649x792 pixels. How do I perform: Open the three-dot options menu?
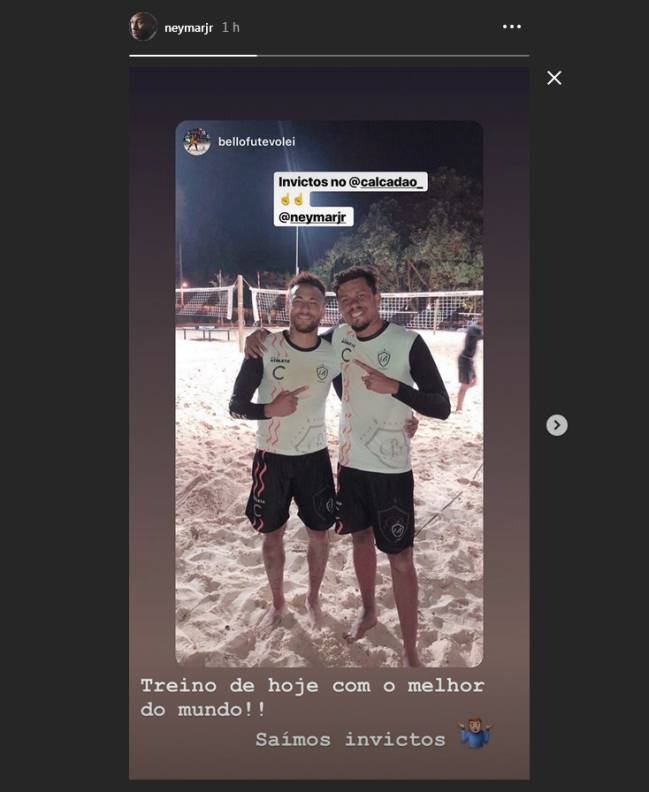(511, 27)
